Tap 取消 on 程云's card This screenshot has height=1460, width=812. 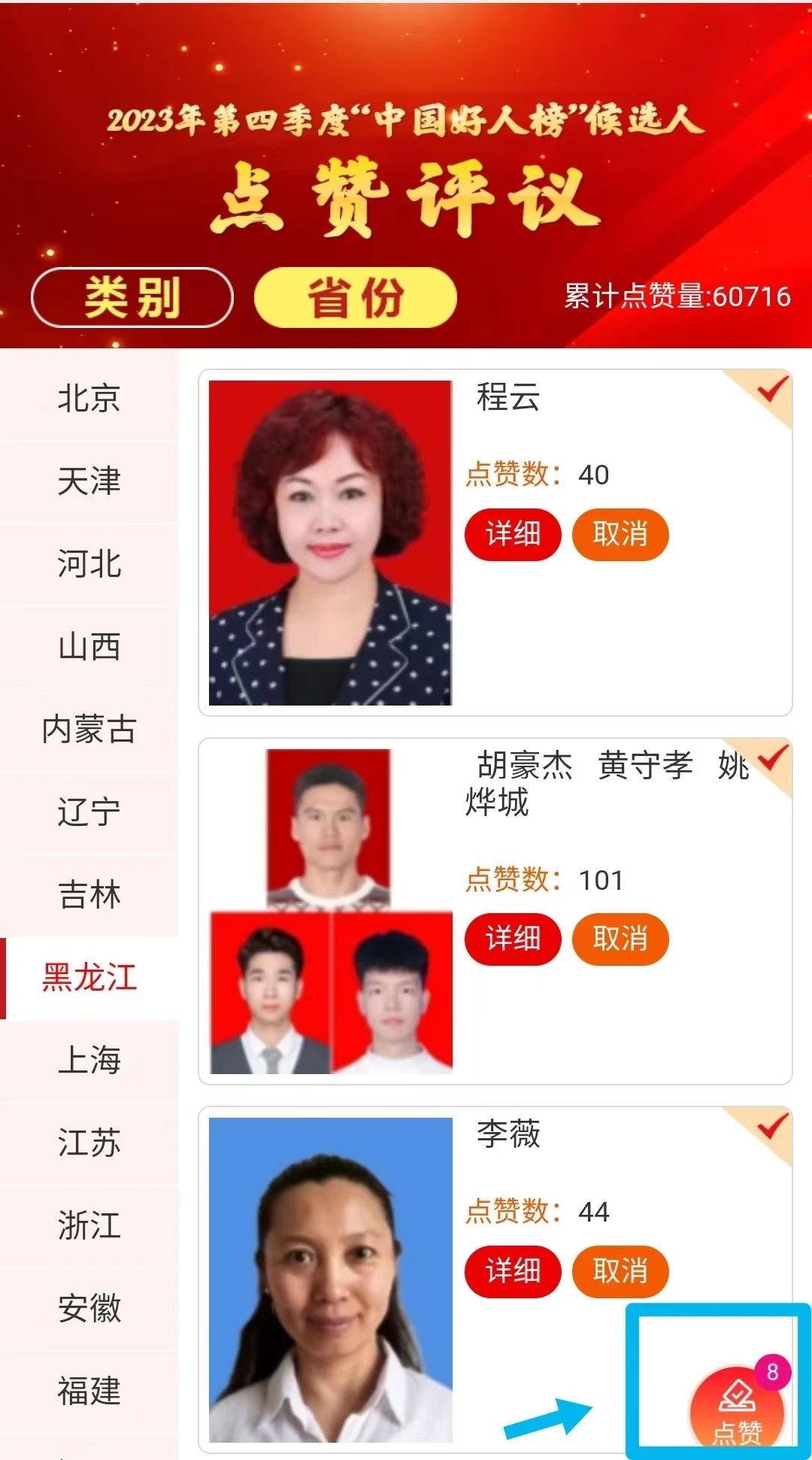620,534
